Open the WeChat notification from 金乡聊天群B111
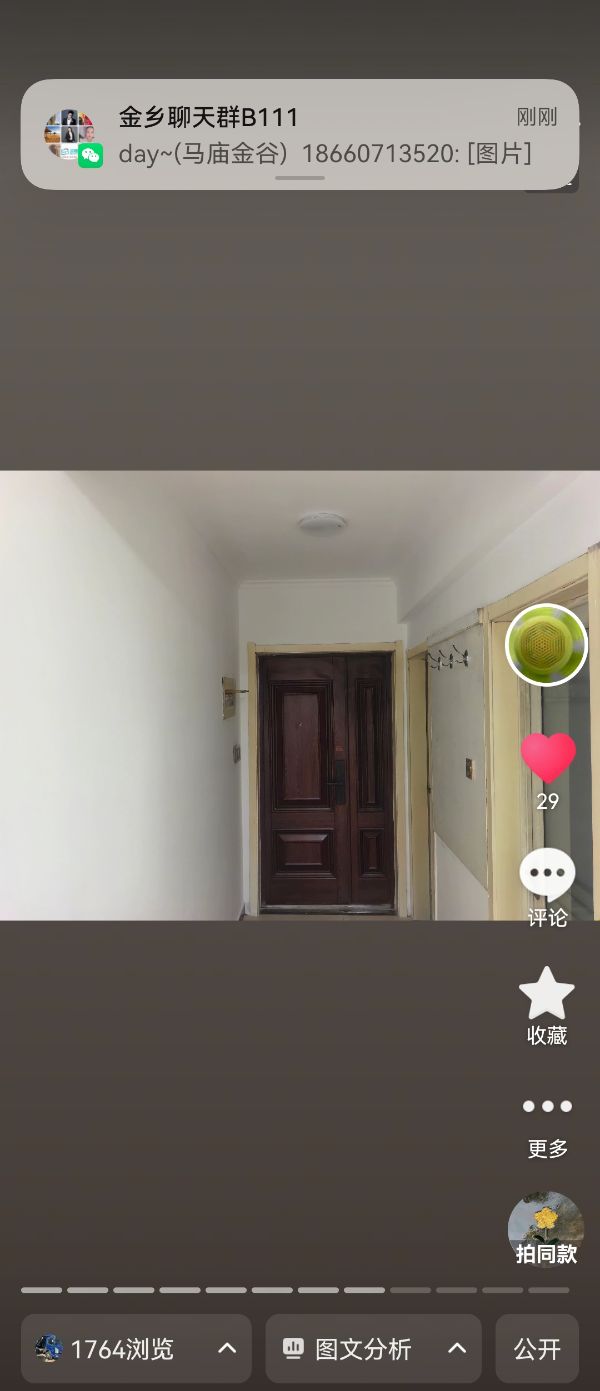 [x=300, y=135]
